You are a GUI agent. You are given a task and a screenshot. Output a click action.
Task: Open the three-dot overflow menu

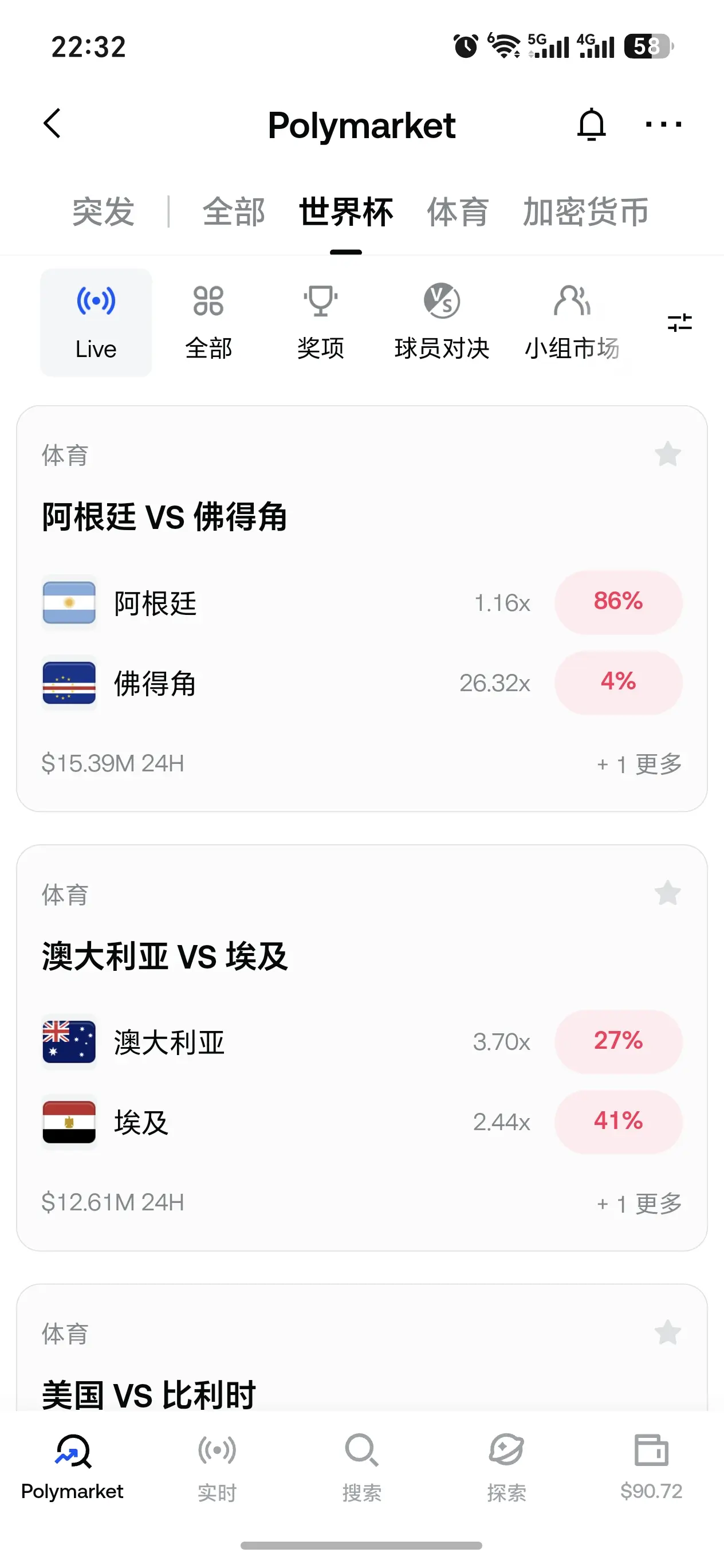(x=663, y=124)
